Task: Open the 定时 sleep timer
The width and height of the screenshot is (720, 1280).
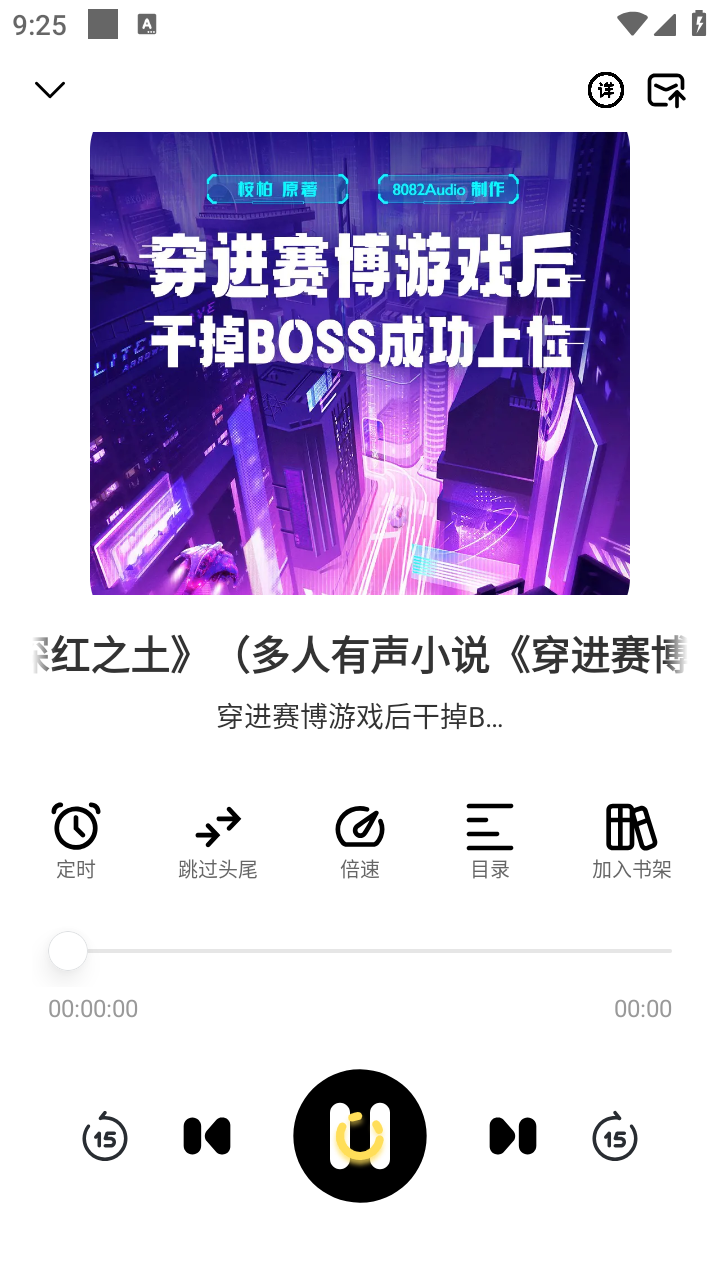Action: [x=75, y=838]
